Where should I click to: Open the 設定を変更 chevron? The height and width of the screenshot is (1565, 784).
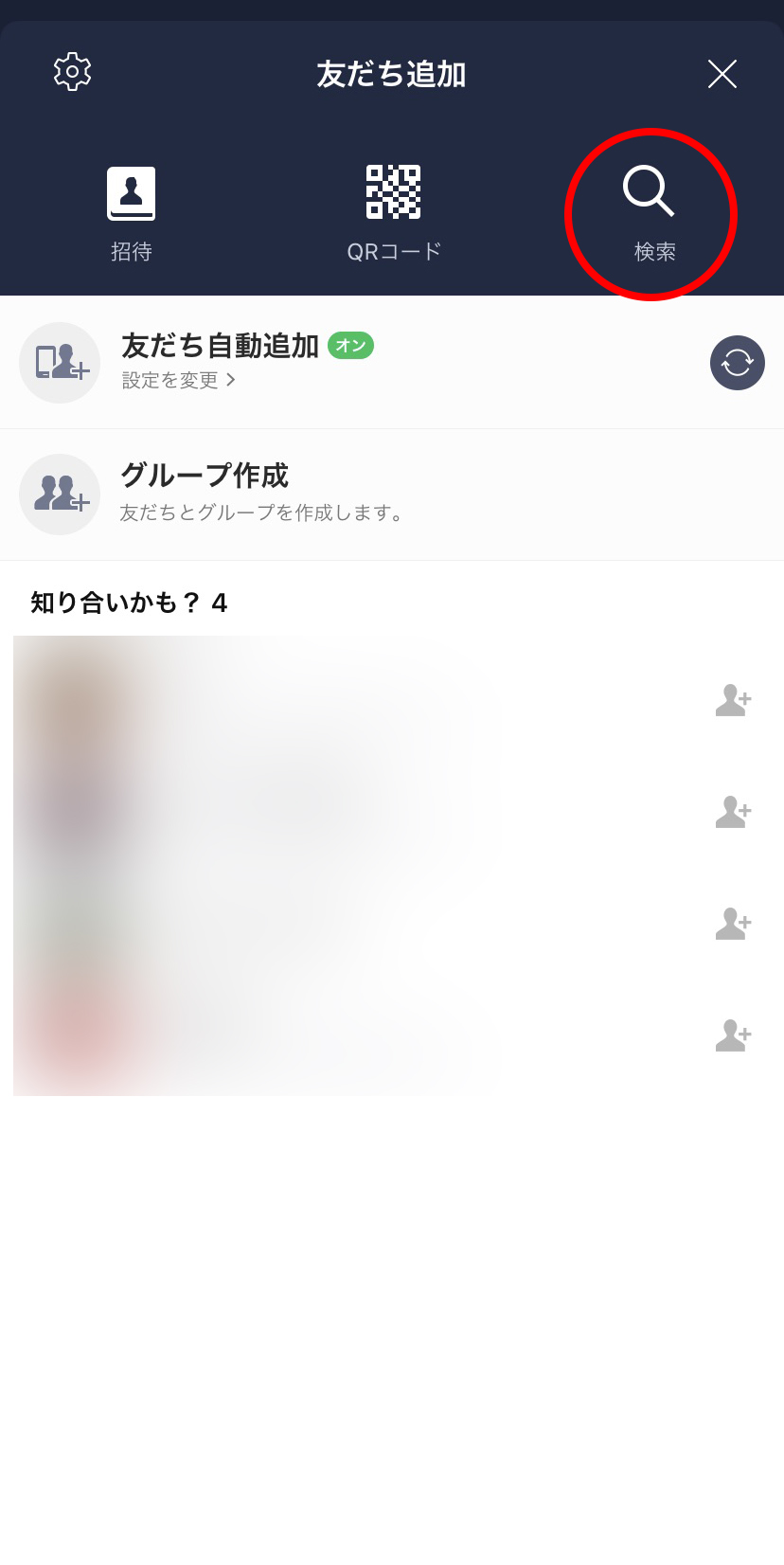[230, 380]
